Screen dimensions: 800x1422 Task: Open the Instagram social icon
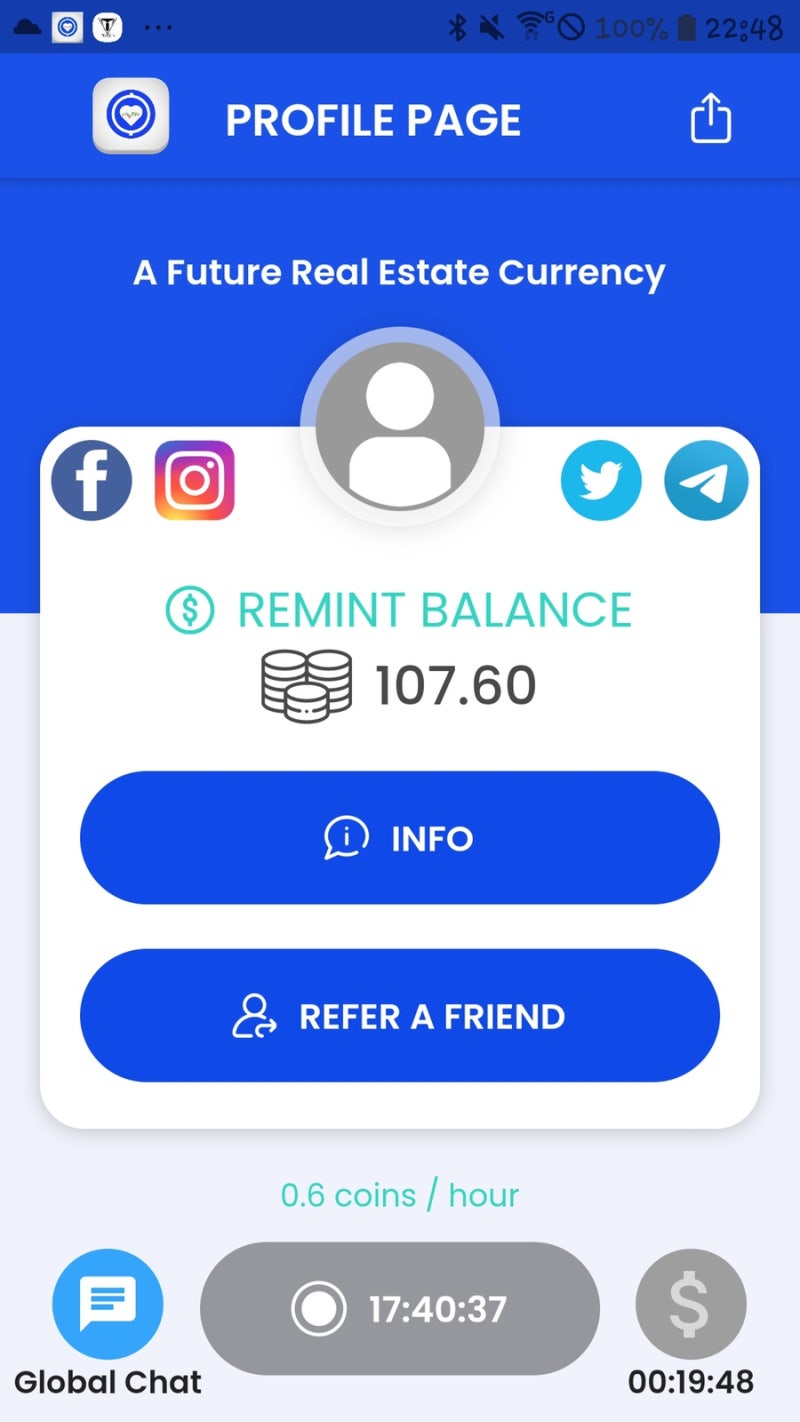point(195,480)
